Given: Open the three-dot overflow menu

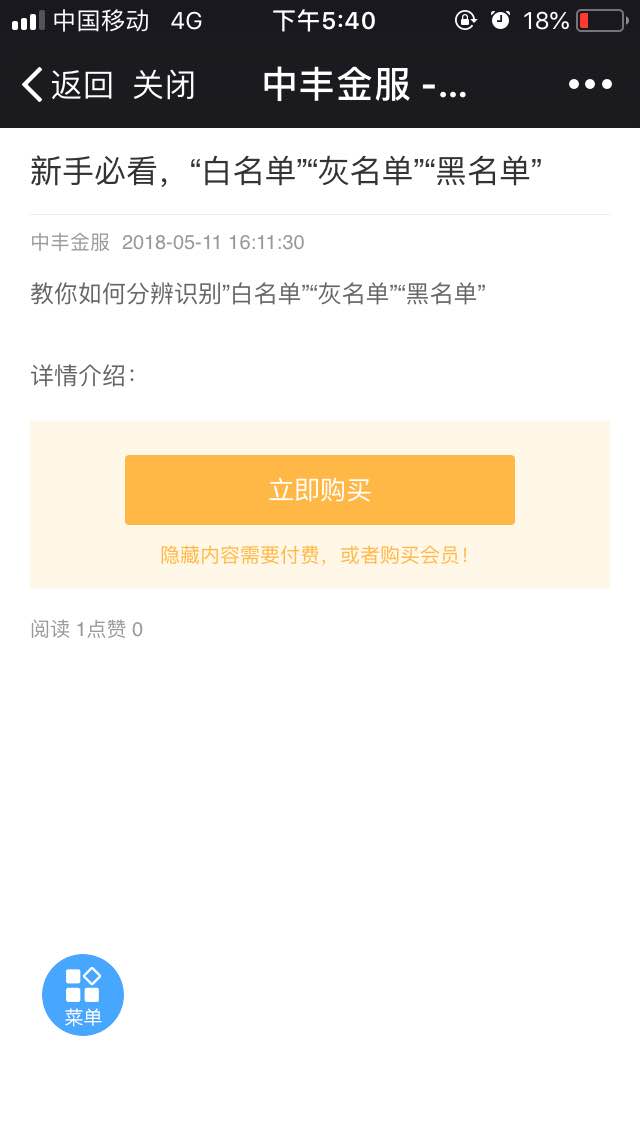Looking at the screenshot, I should [x=590, y=85].
